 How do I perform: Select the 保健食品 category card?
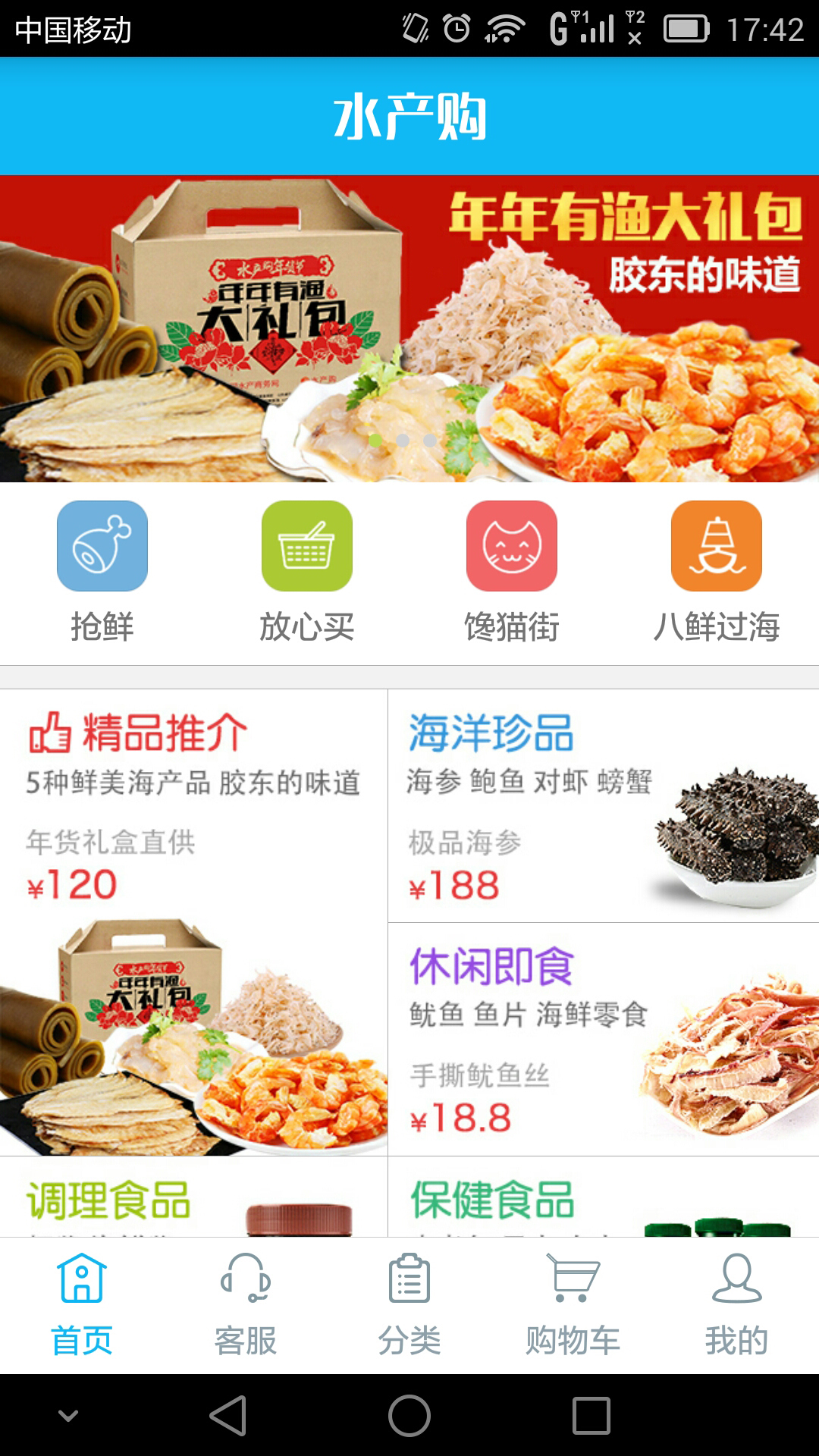click(x=603, y=1198)
